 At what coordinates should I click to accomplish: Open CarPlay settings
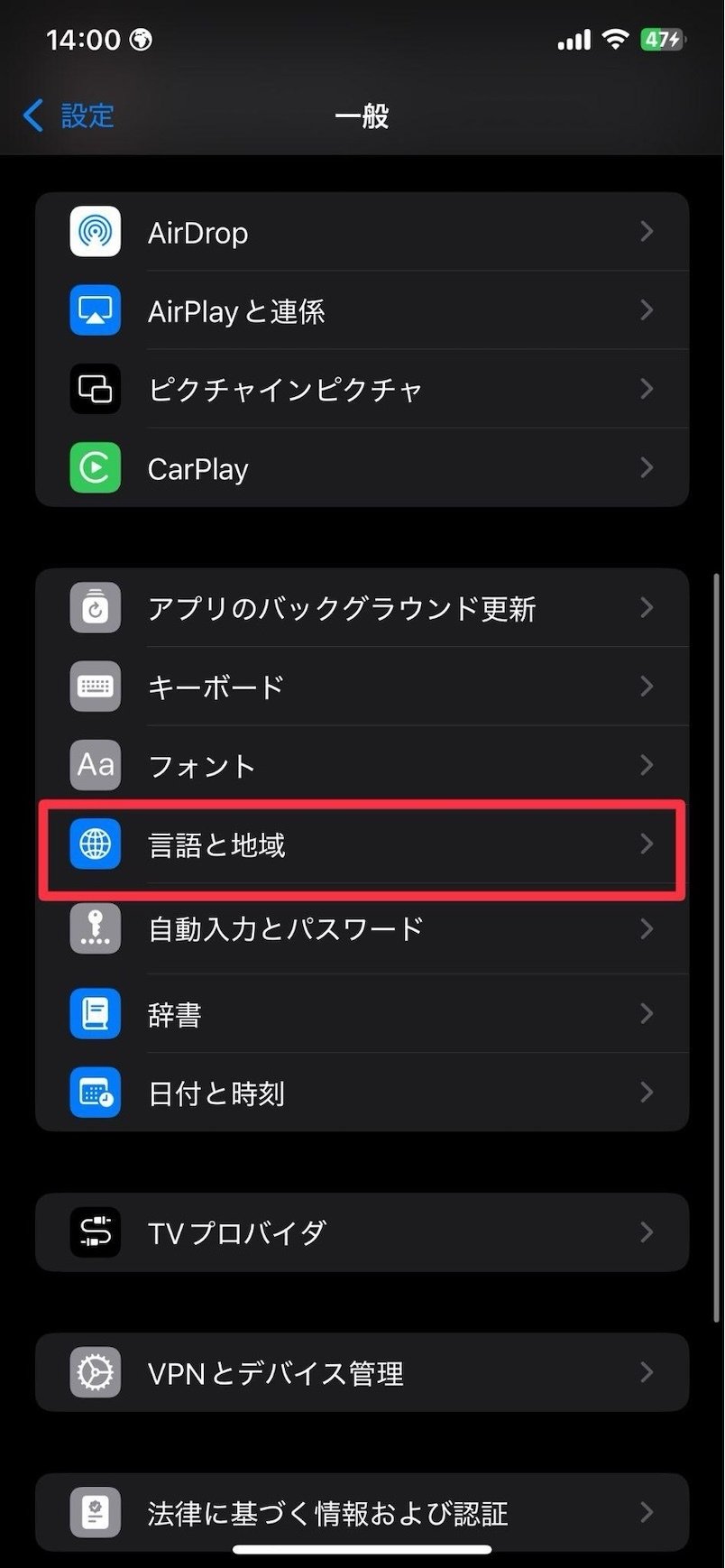[361, 468]
